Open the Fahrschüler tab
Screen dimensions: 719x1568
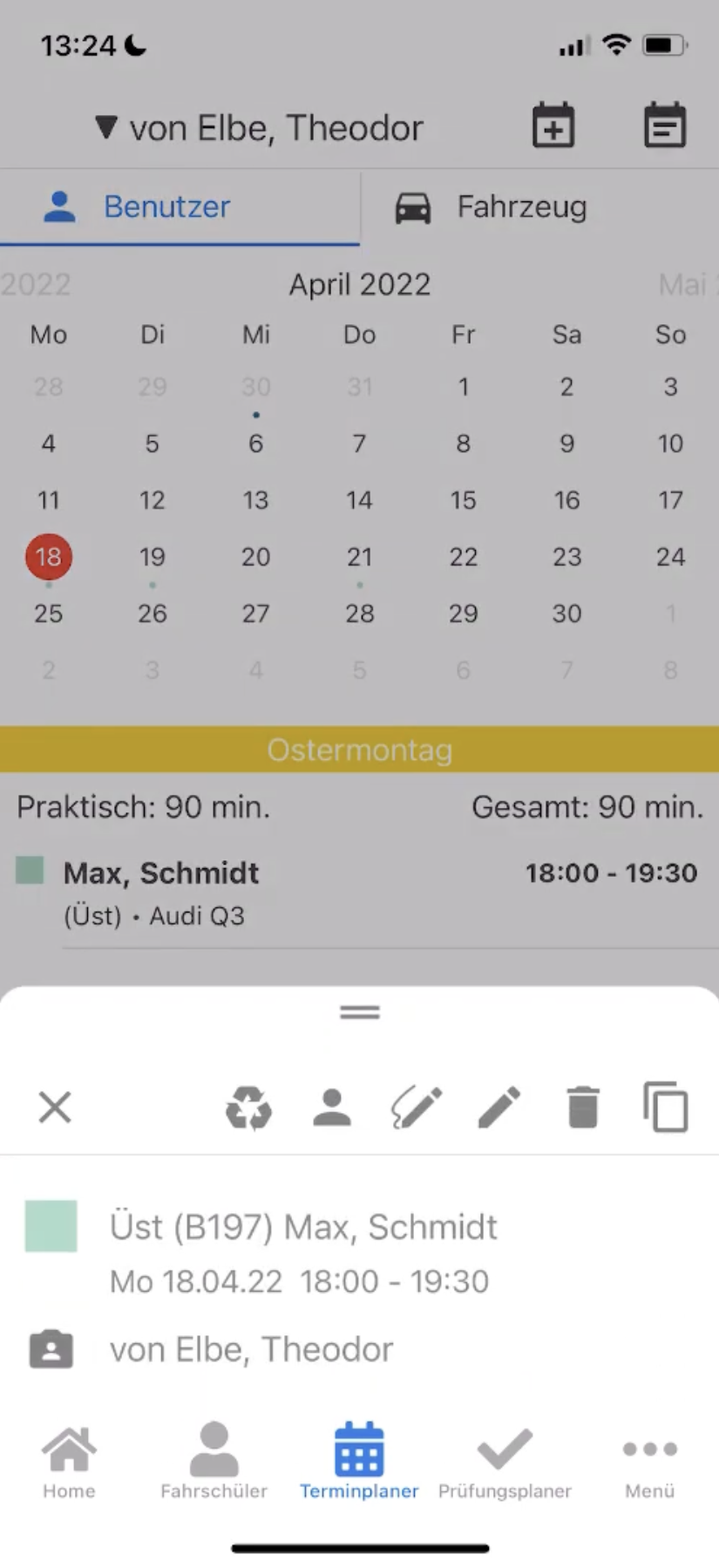pos(214,1463)
